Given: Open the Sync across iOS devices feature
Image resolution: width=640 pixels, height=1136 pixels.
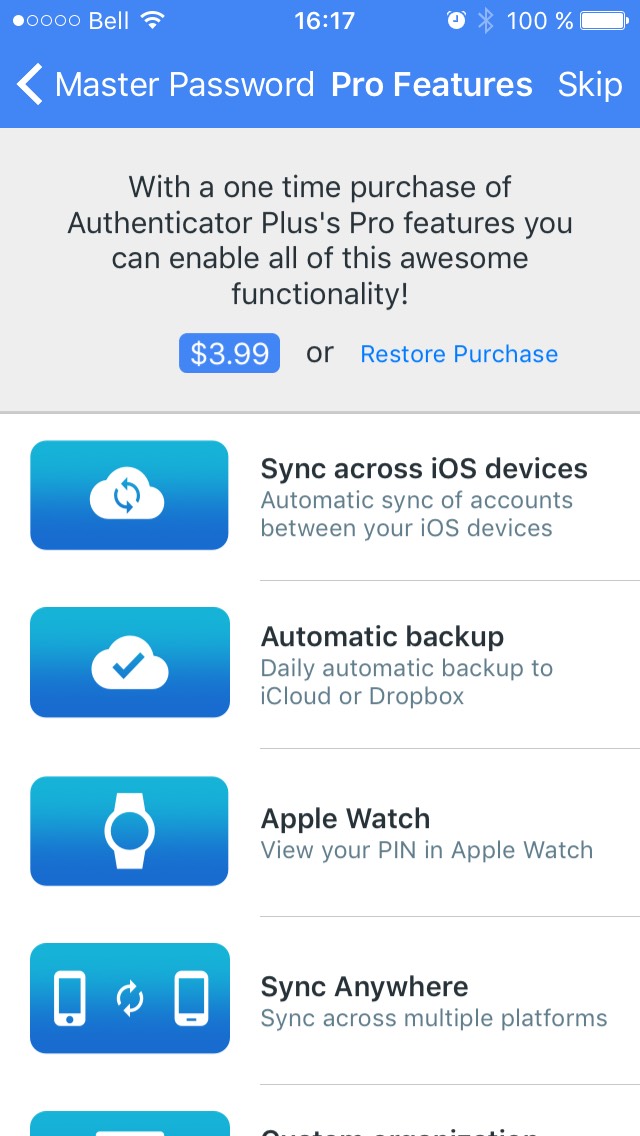Looking at the screenshot, I should coord(320,497).
